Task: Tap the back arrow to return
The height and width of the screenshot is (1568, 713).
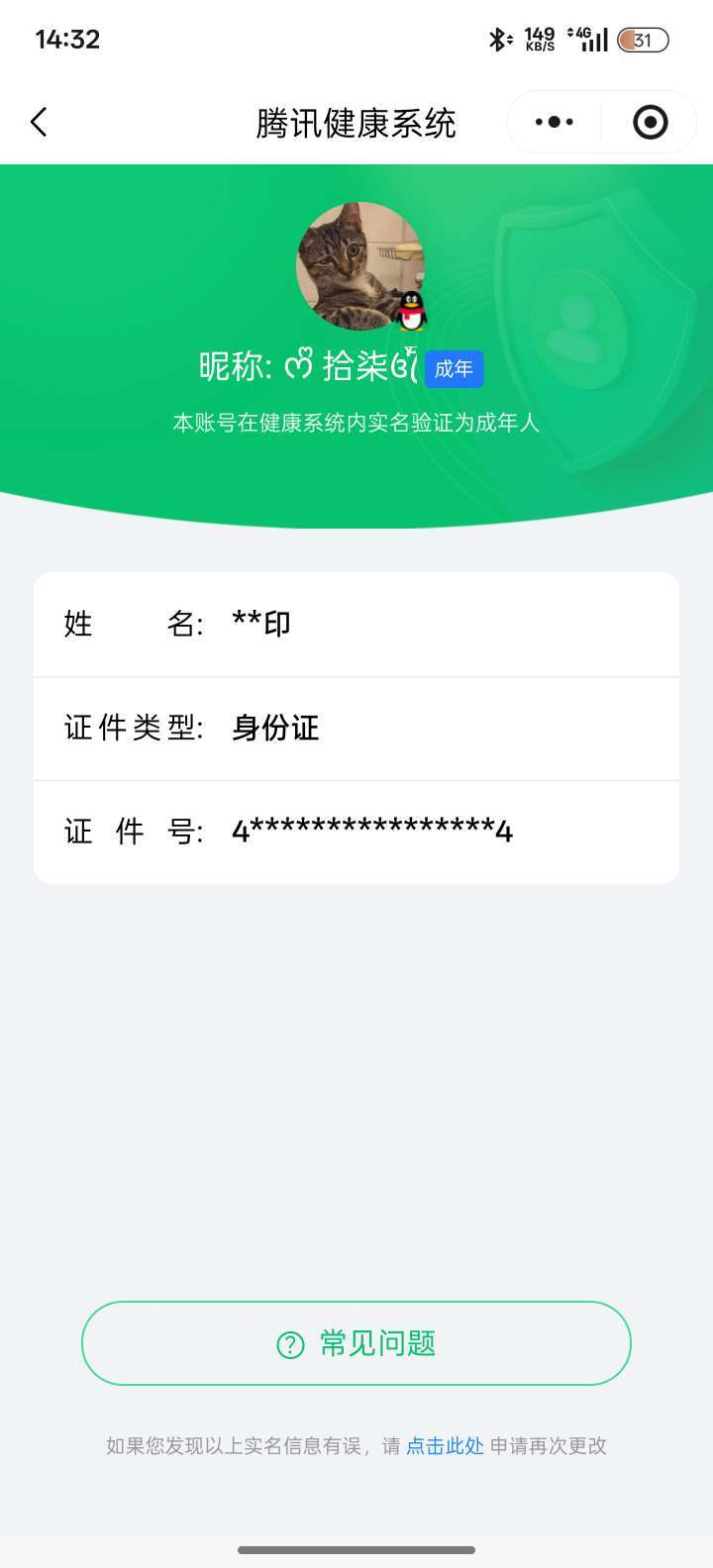Action: pyautogui.click(x=38, y=122)
